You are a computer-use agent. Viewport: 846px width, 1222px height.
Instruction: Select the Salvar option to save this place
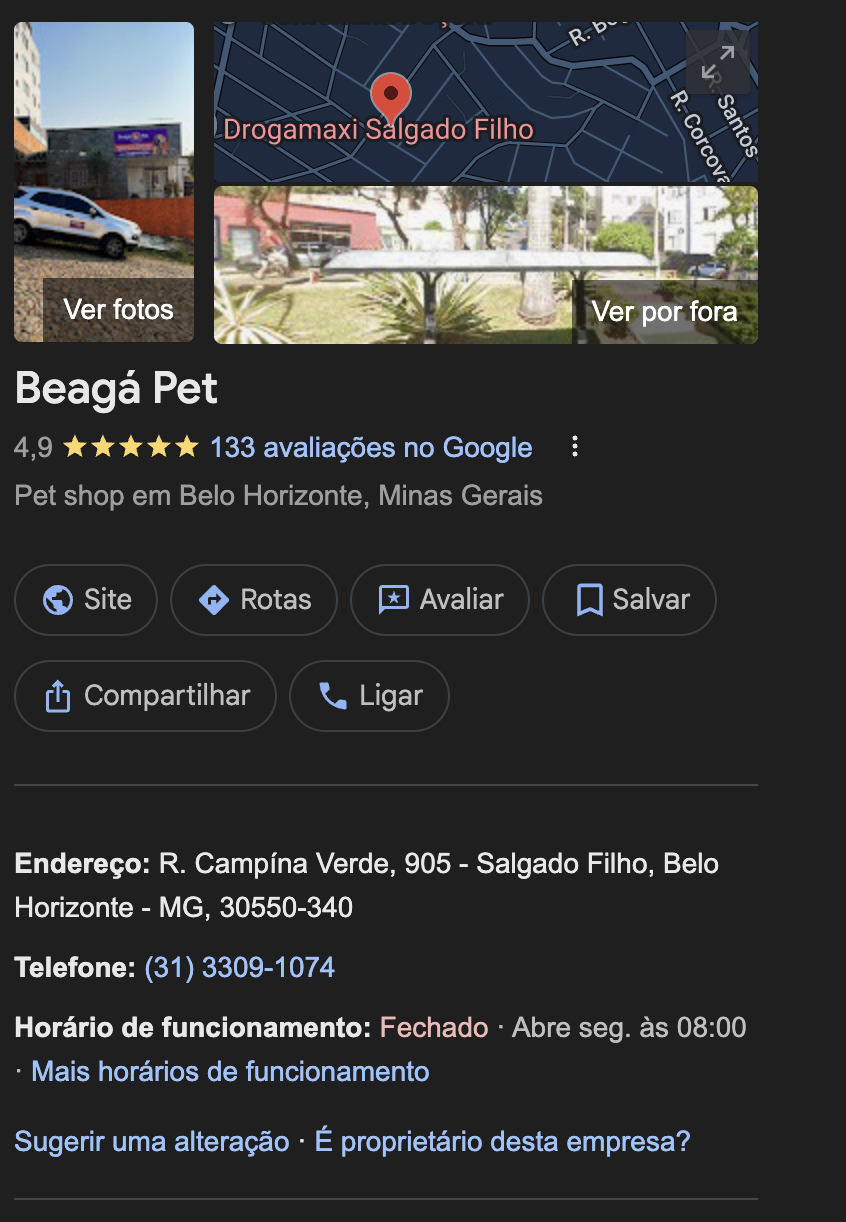pos(628,599)
